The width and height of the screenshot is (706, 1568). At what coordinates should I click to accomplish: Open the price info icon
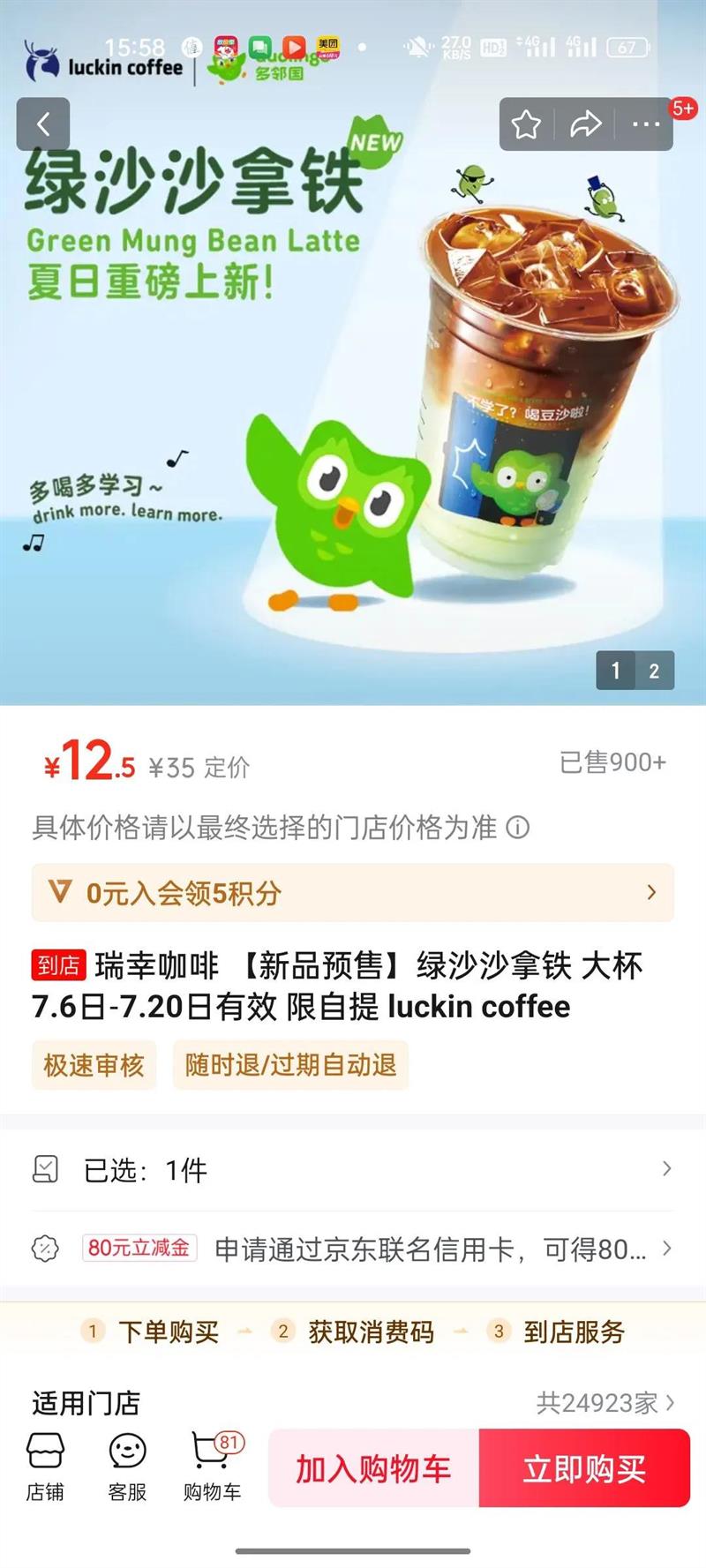click(519, 828)
